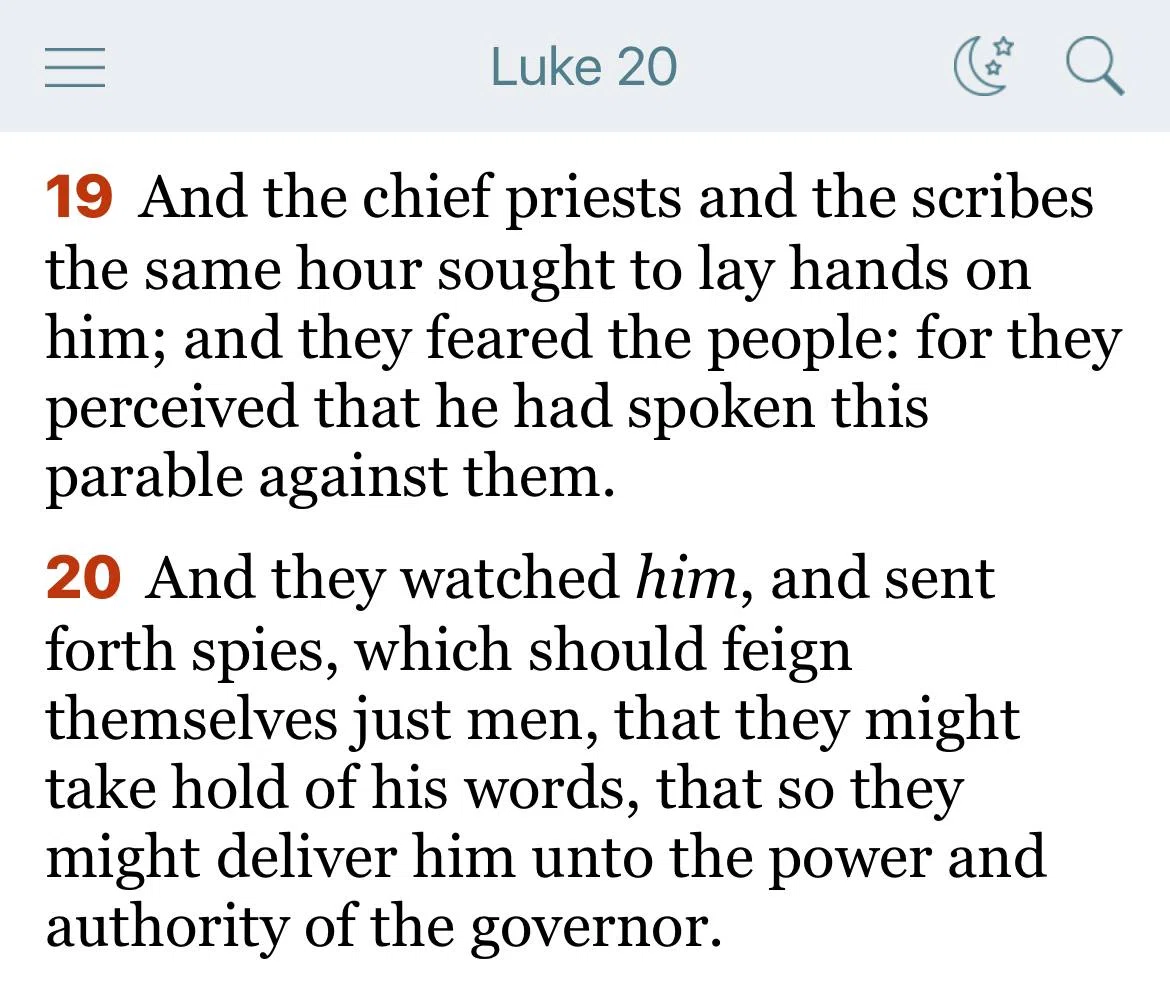Viewport: 1170px width, 988px height.
Task: Open search with the magnifying glass
Action: 1095,66
